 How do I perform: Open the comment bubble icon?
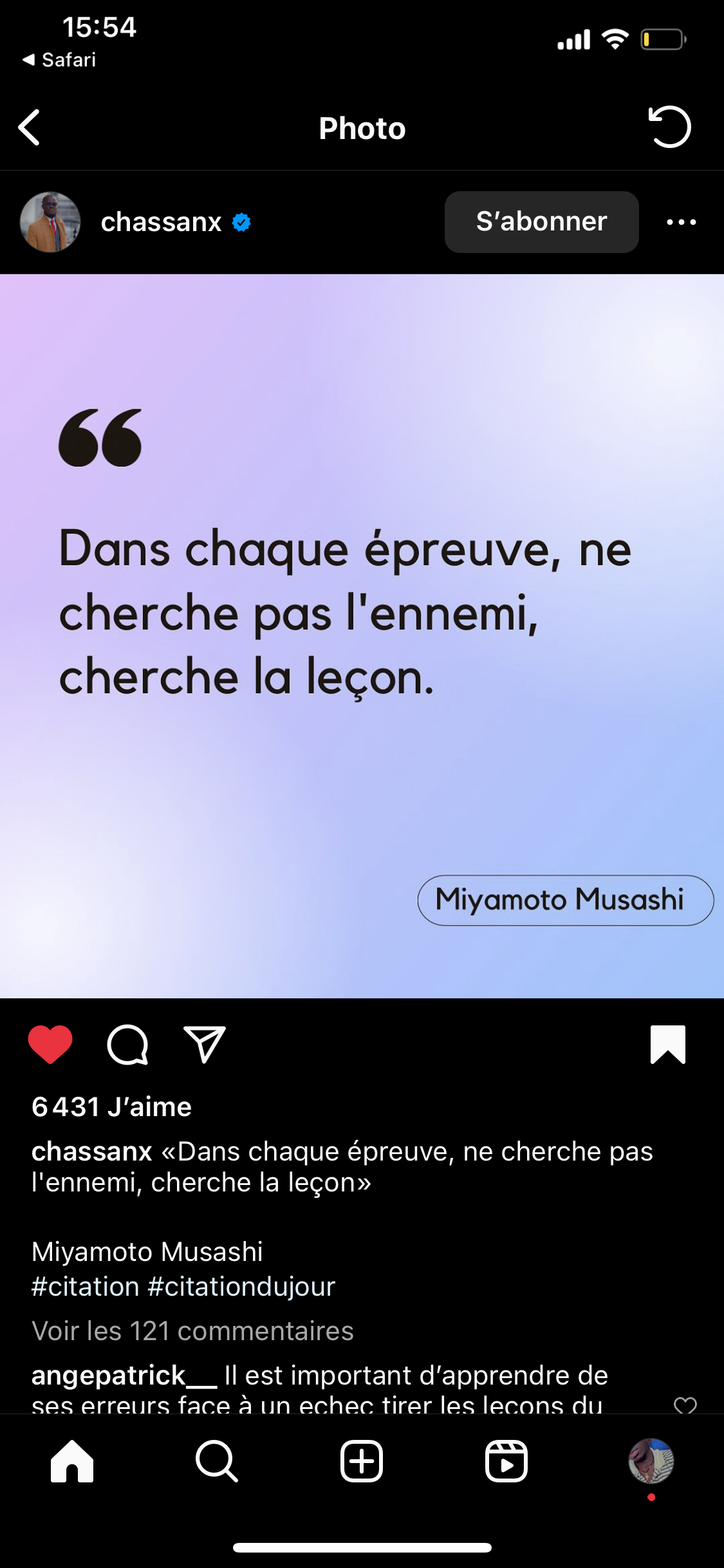pos(127,1044)
